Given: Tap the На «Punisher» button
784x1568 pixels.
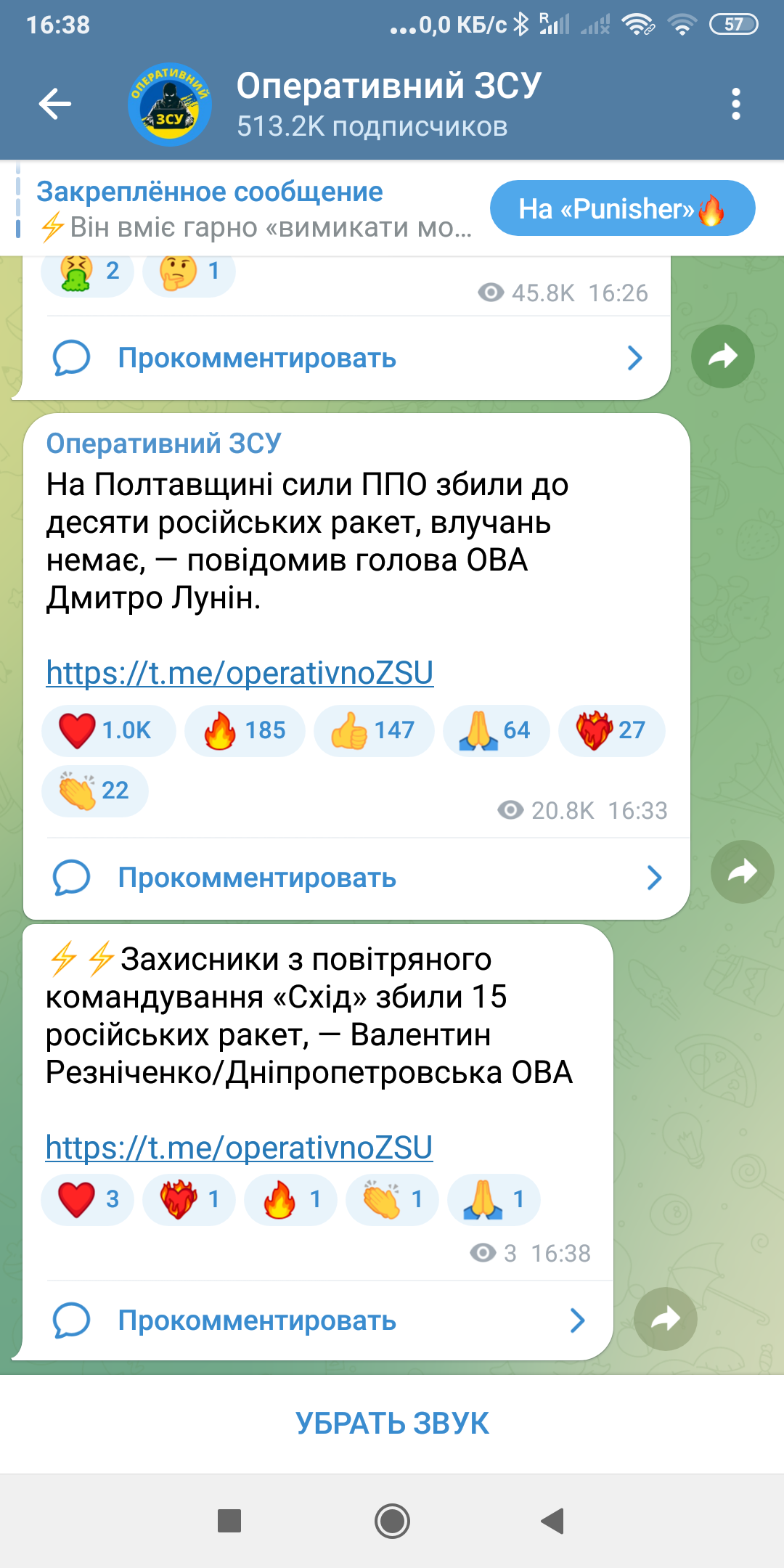Looking at the screenshot, I should coord(622,208).
